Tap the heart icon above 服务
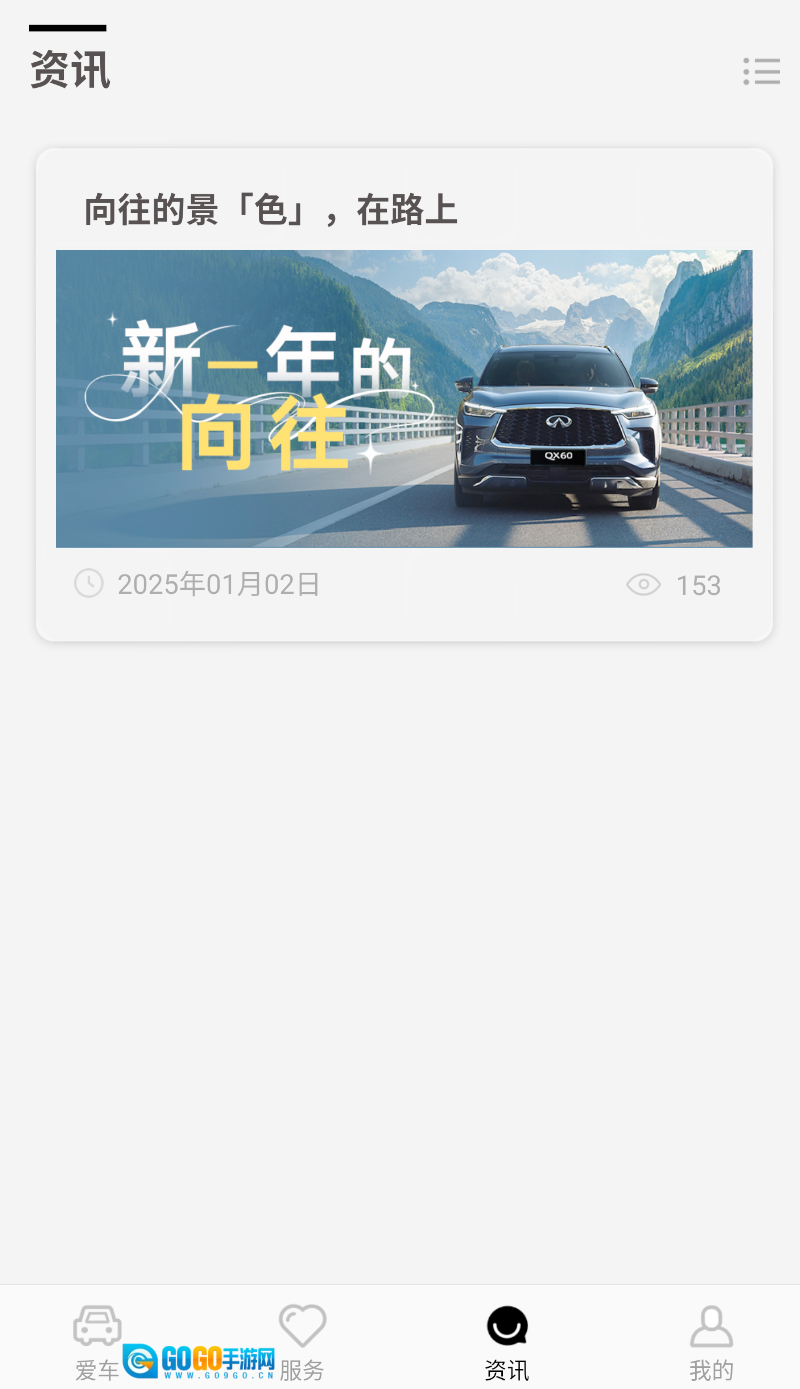Image resolution: width=800 pixels, height=1389 pixels. coord(303,1322)
